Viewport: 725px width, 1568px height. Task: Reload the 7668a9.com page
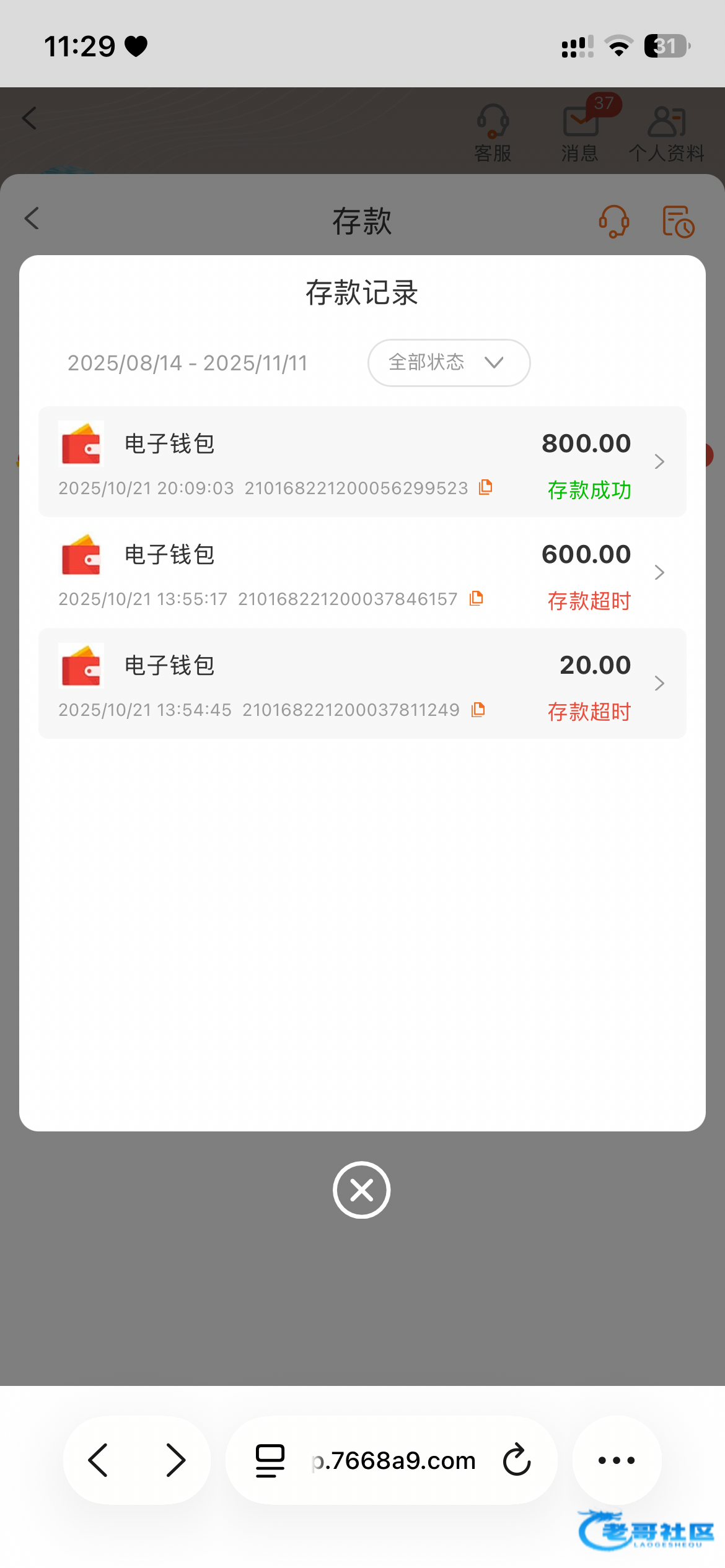(x=517, y=1460)
